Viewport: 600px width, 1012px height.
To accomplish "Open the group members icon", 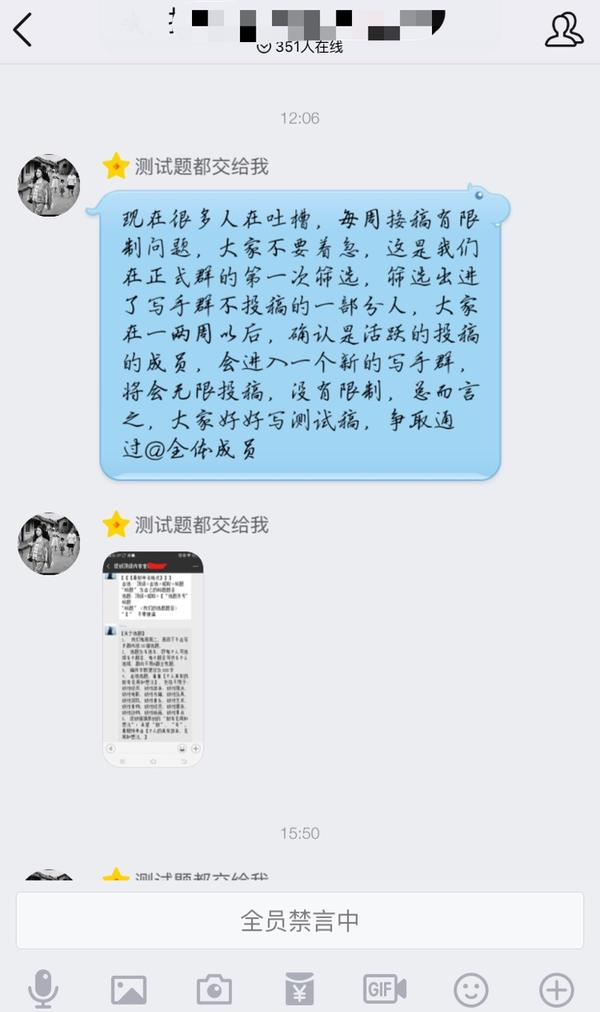I will (564, 29).
